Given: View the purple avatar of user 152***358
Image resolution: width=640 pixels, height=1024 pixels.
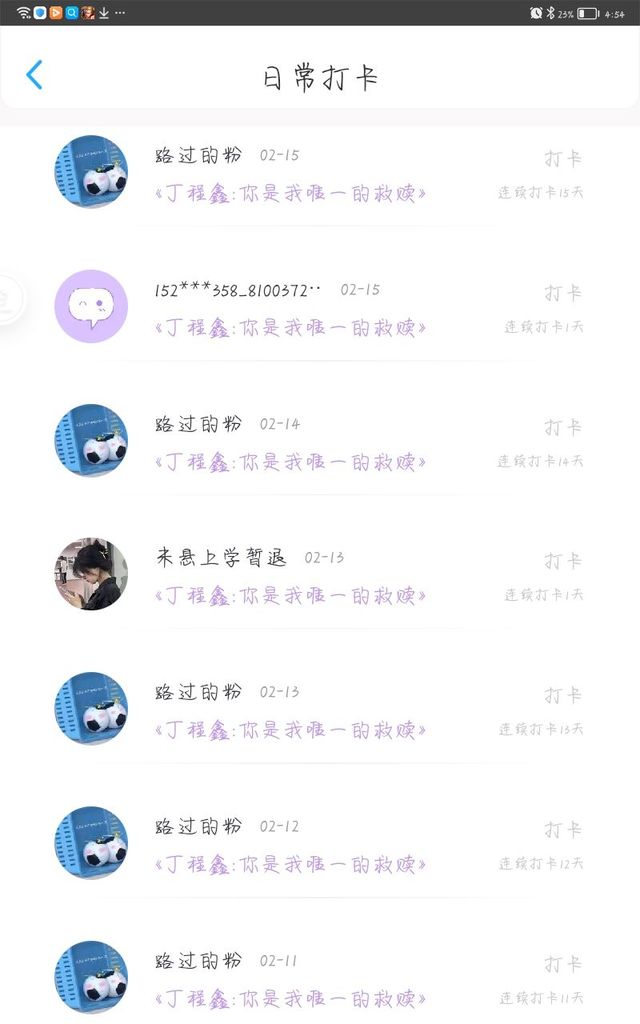Looking at the screenshot, I should (x=91, y=306).
